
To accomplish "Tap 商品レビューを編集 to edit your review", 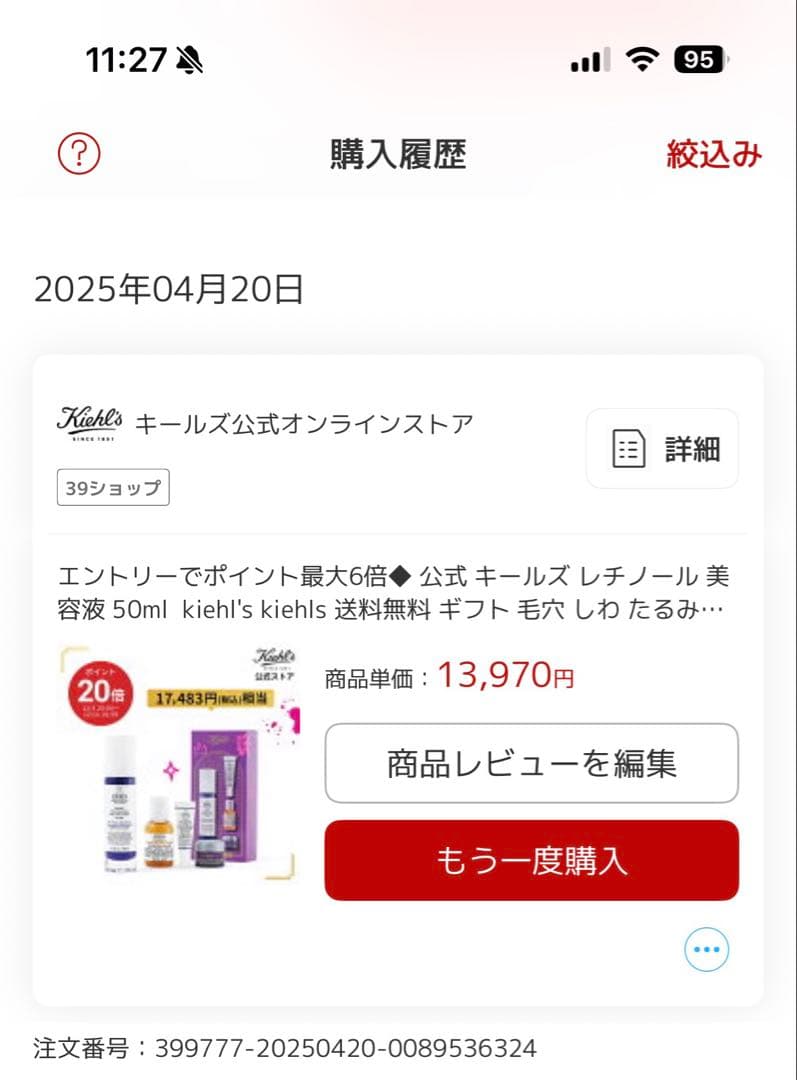I will tap(530, 763).
